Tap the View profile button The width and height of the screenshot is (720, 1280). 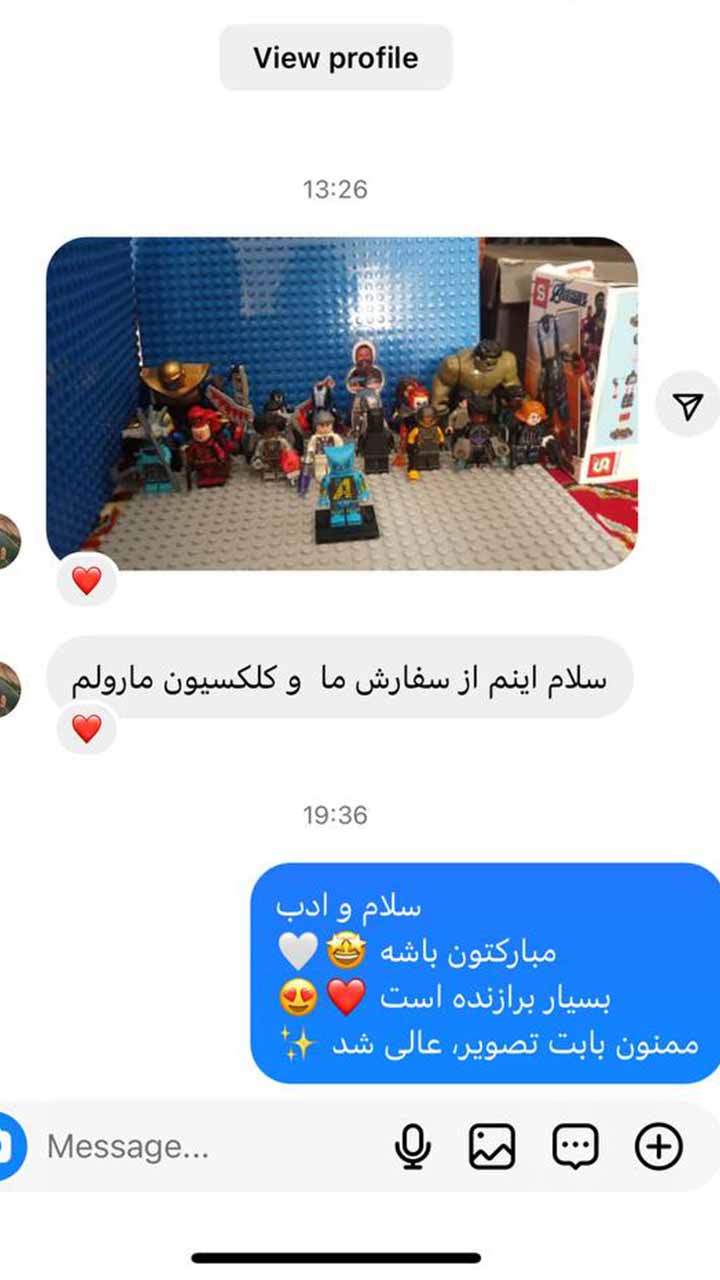click(x=335, y=58)
